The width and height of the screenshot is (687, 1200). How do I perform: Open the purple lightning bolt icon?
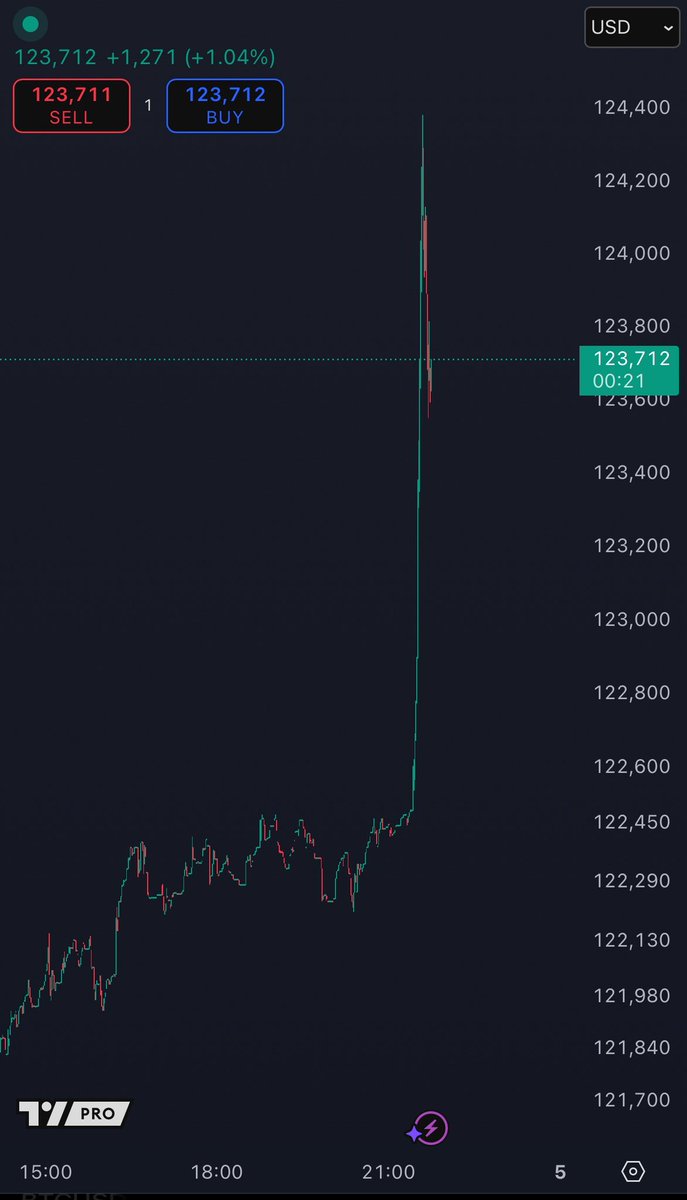tap(431, 1130)
